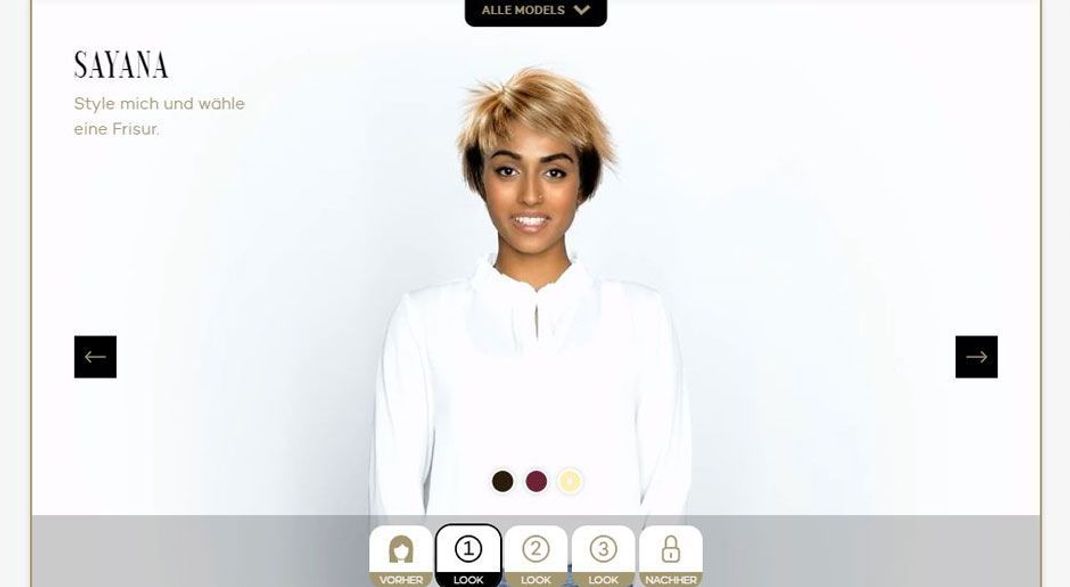Switch to the Vorher tab
This screenshot has width=1070, height=587.
pyautogui.click(x=401, y=555)
